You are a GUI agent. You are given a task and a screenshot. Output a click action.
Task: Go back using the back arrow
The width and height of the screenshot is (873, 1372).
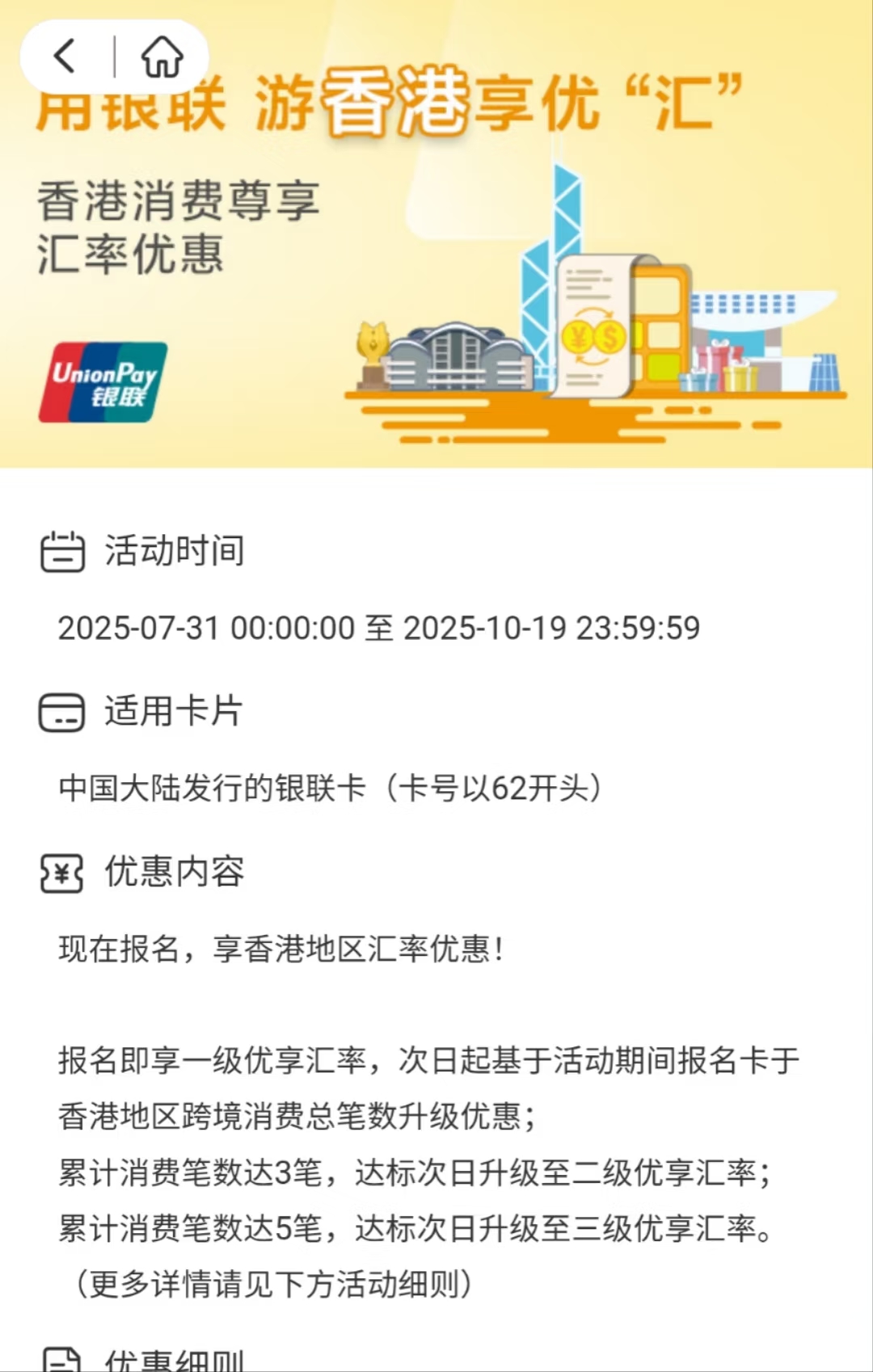(x=65, y=57)
